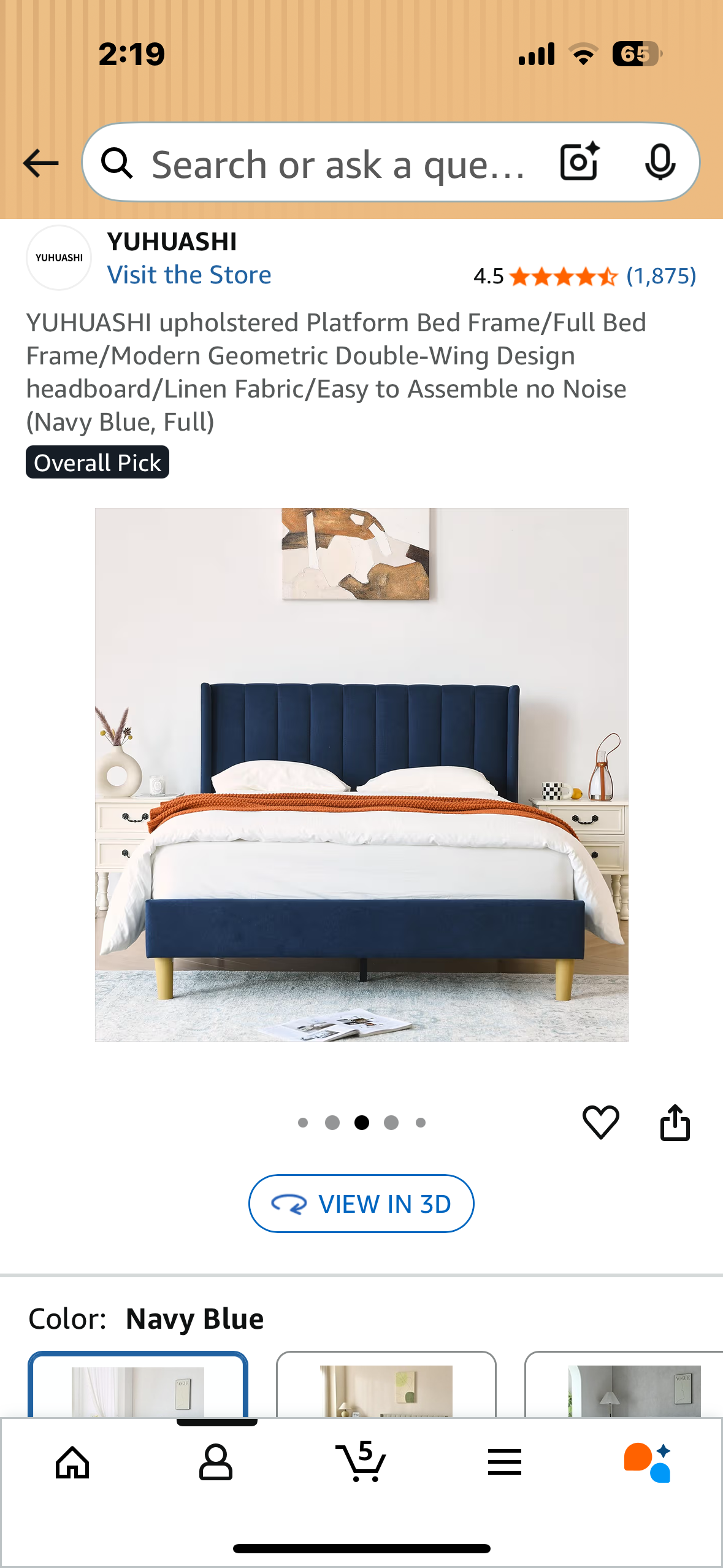Open customer reviews via the 1,875 ratings link
723x1568 pixels.
click(x=660, y=275)
